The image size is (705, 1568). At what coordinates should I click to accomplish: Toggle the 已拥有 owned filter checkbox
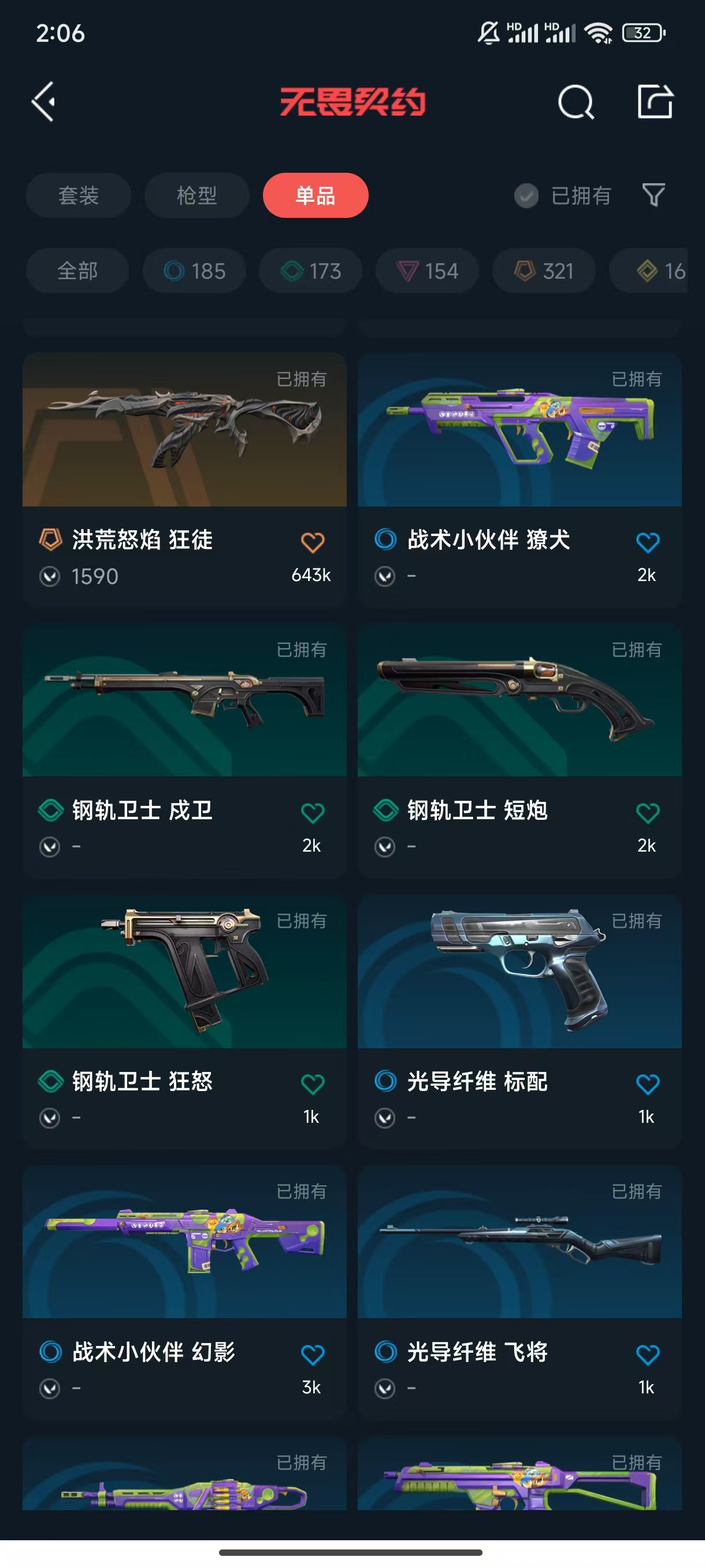click(527, 196)
